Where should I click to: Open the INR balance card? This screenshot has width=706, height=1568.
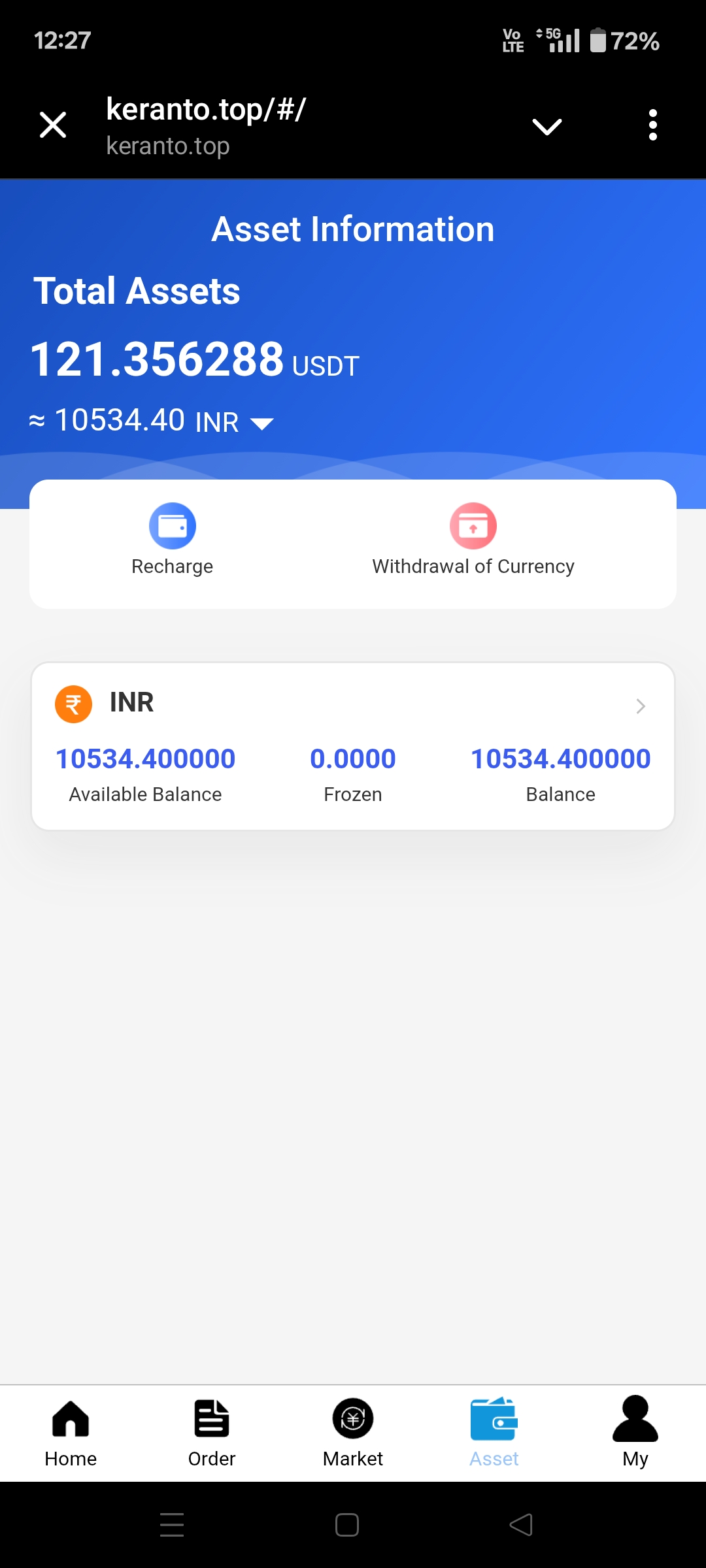point(353,746)
